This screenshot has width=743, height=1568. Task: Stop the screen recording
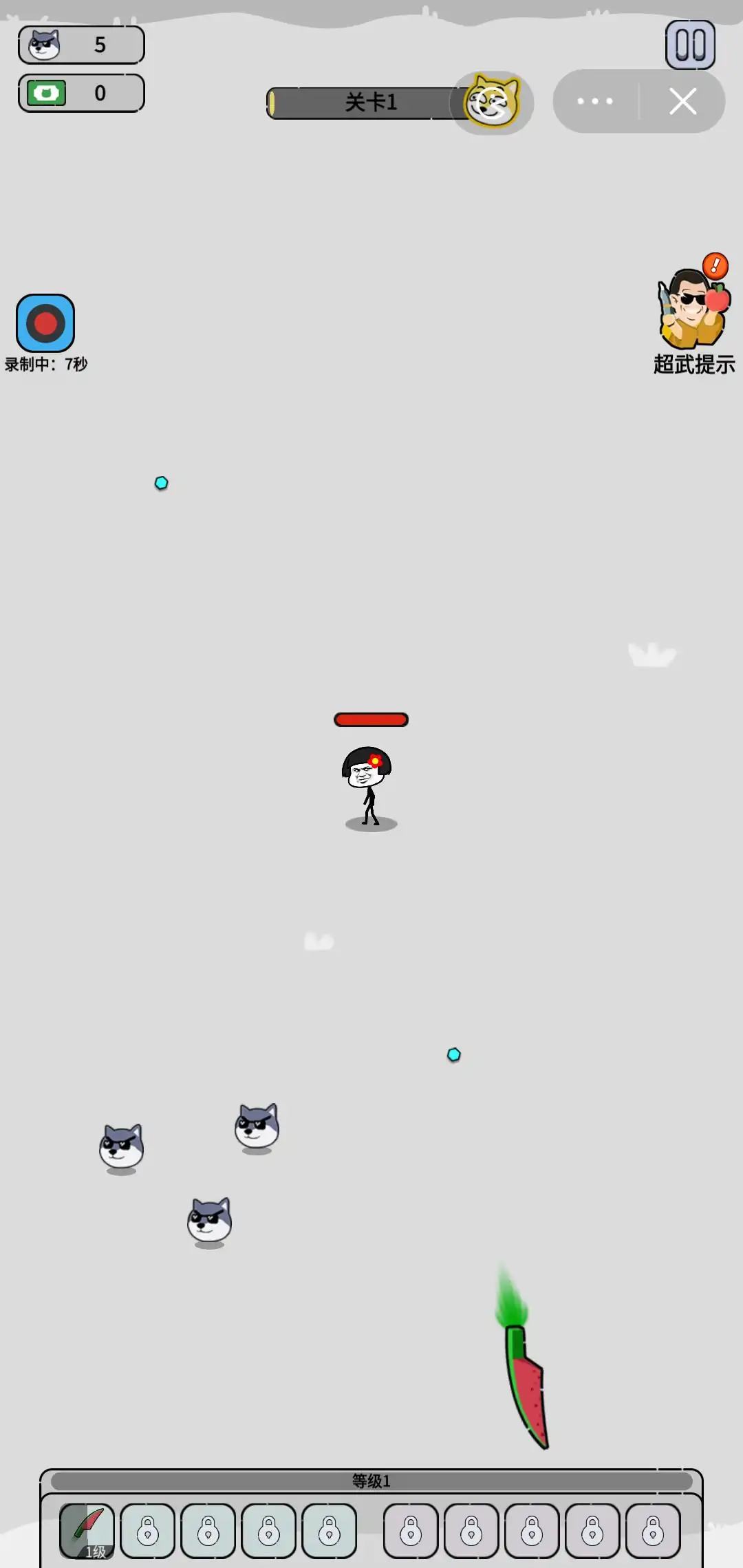45,323
